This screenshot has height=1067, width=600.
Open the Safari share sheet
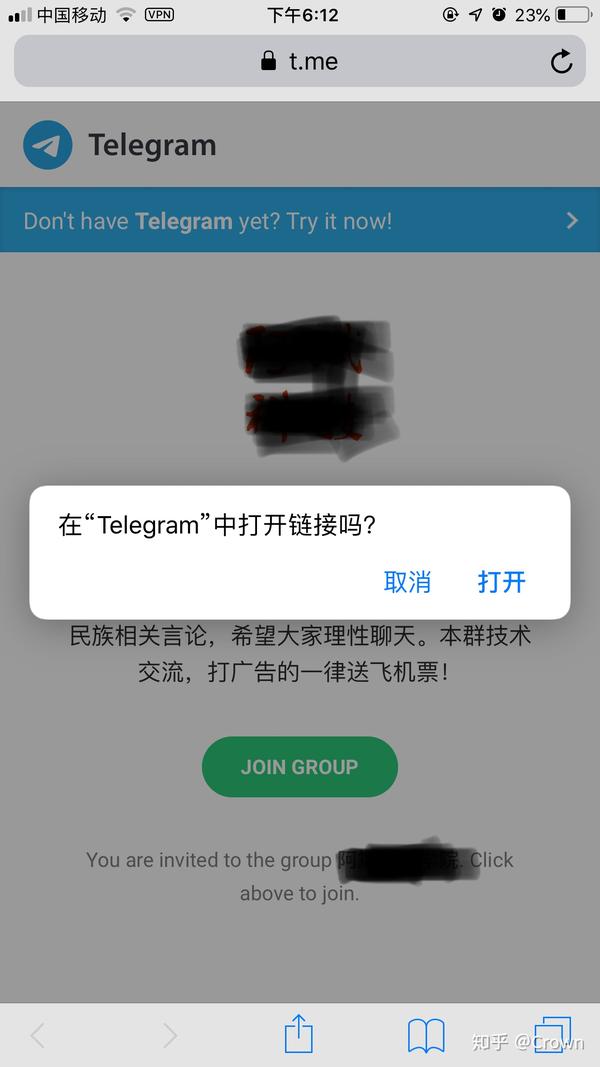click(298, 1034)
